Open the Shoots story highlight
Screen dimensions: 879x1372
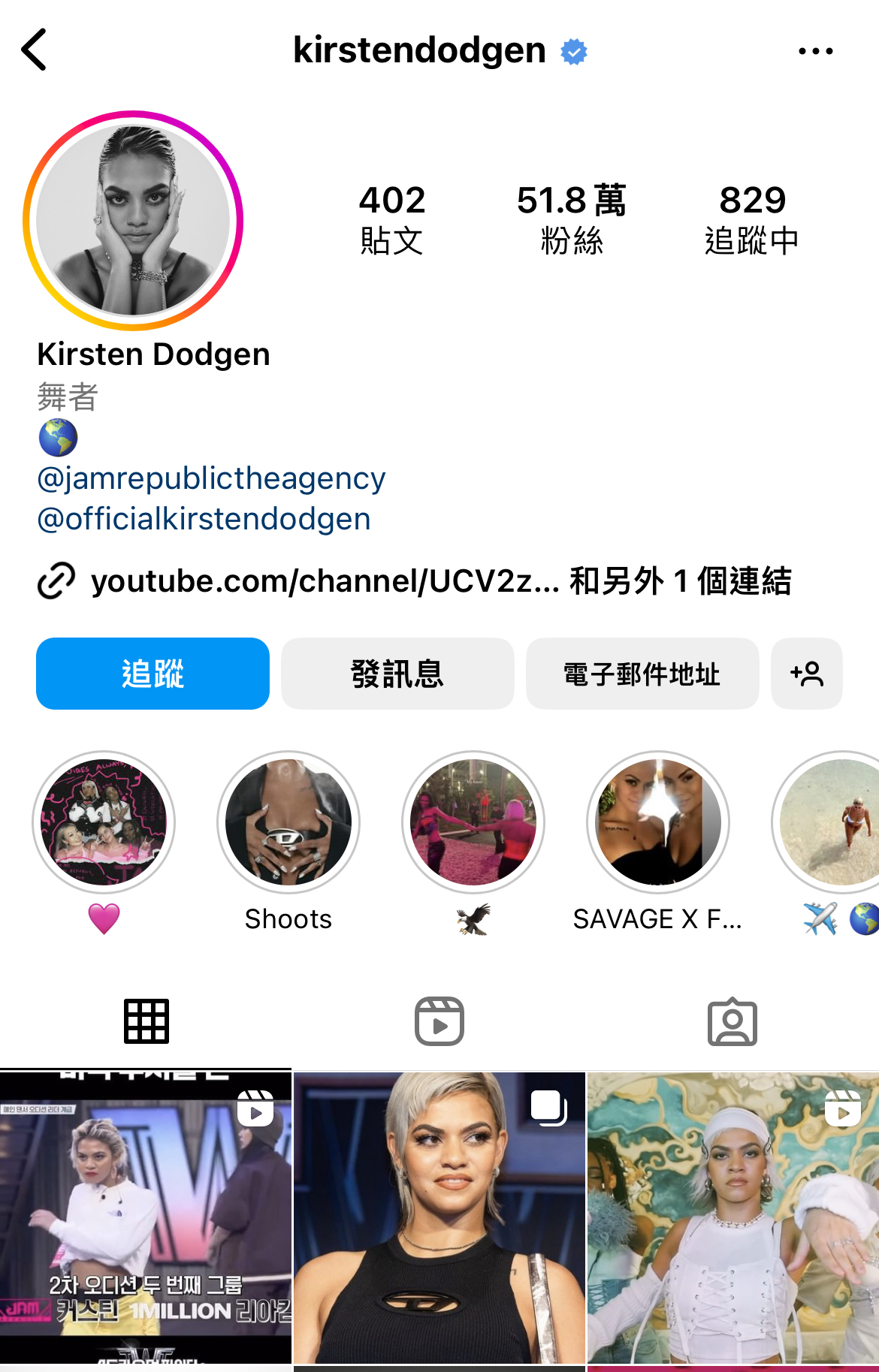tap(288, 822)
